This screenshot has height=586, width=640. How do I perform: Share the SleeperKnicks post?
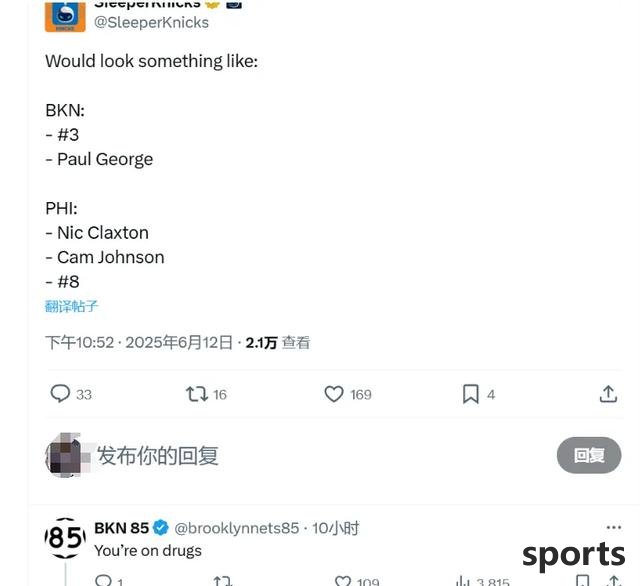click(608, 394)
